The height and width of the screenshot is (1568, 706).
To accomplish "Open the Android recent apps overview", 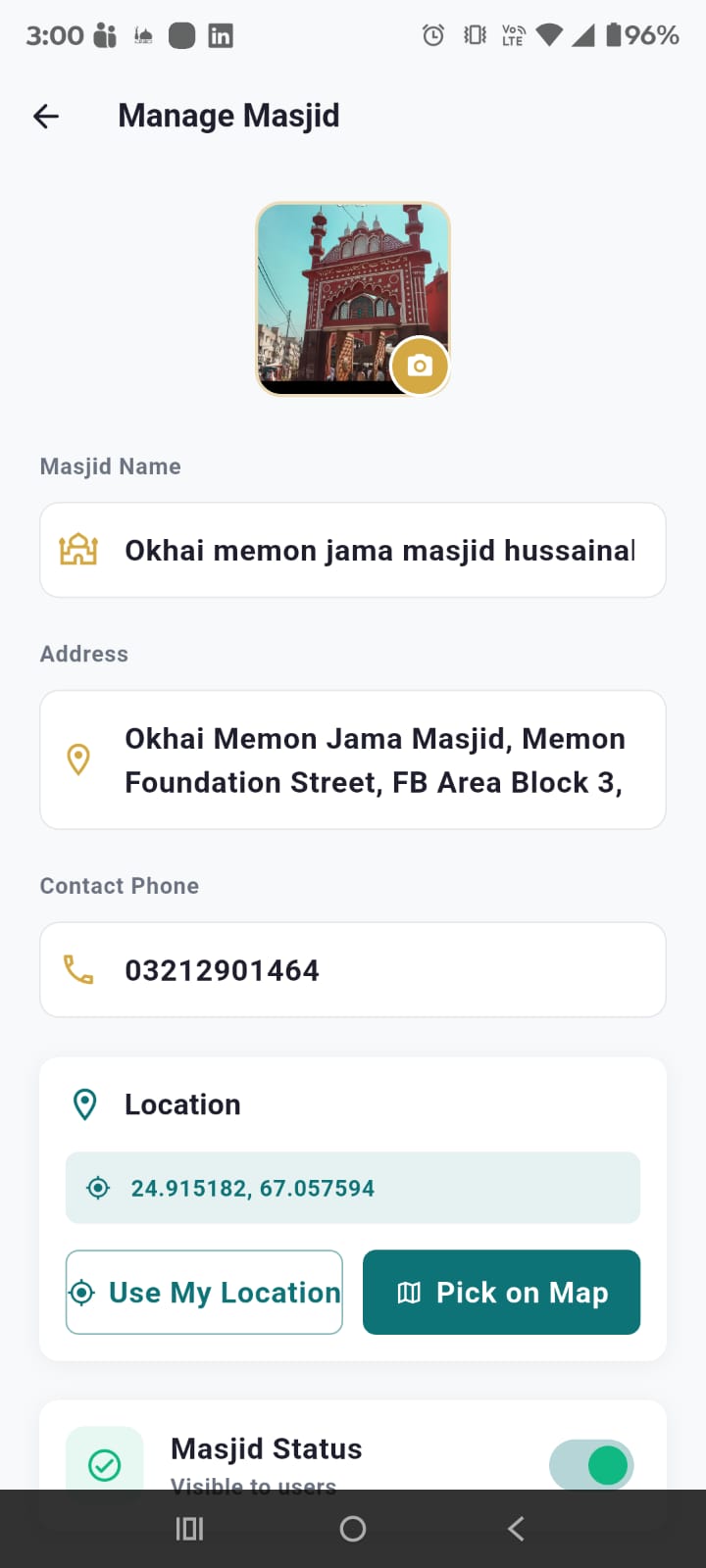I will (x=188, y=1528).
